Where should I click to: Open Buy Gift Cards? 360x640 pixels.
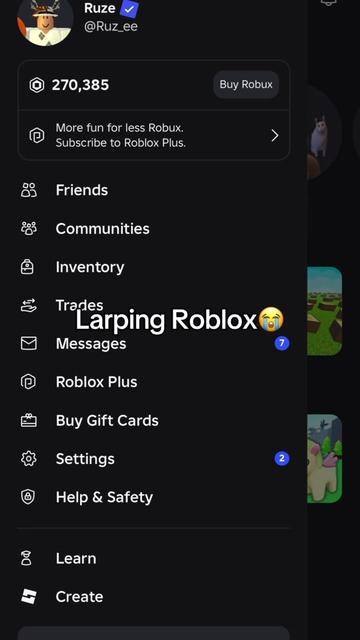pos(154,420)
